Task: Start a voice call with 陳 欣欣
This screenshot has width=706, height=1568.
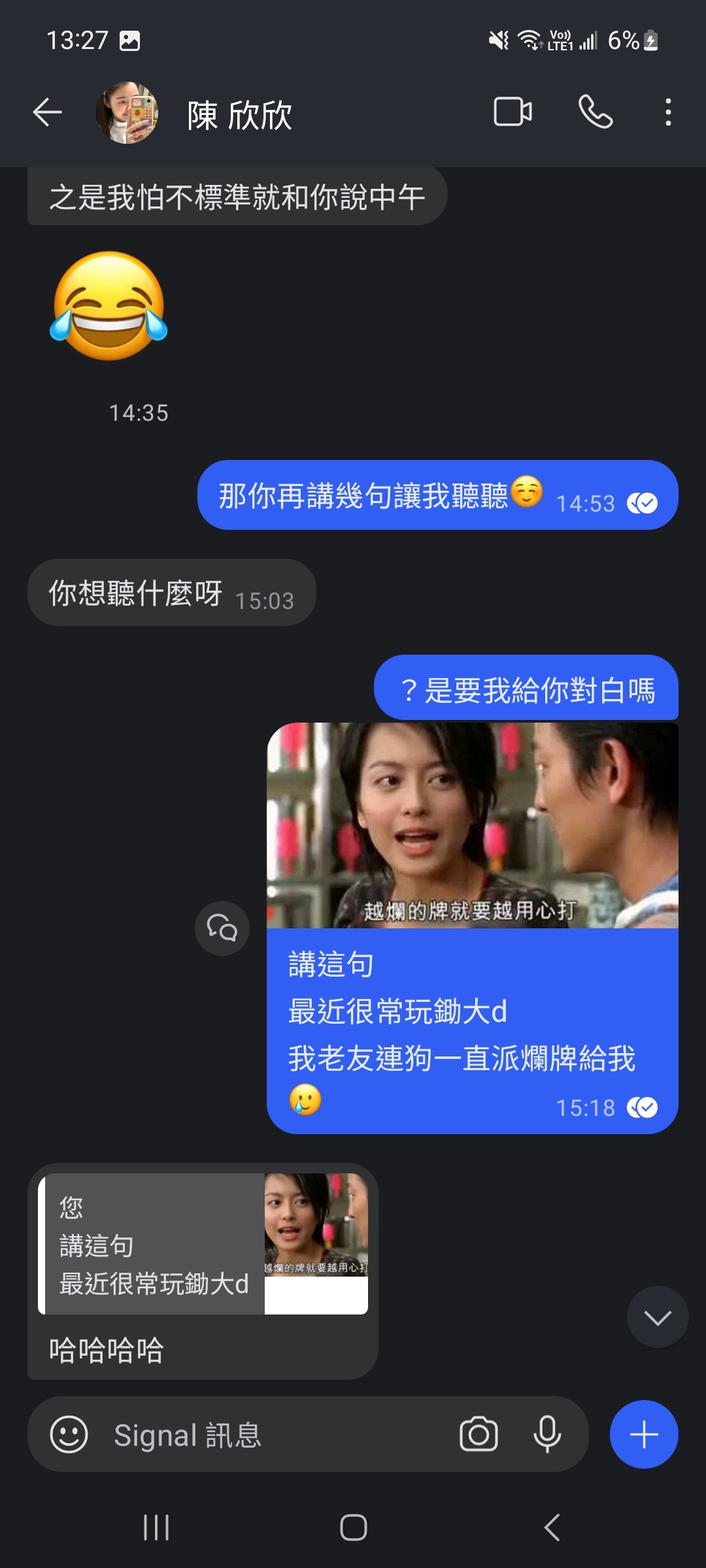Action: click(596, 112)
